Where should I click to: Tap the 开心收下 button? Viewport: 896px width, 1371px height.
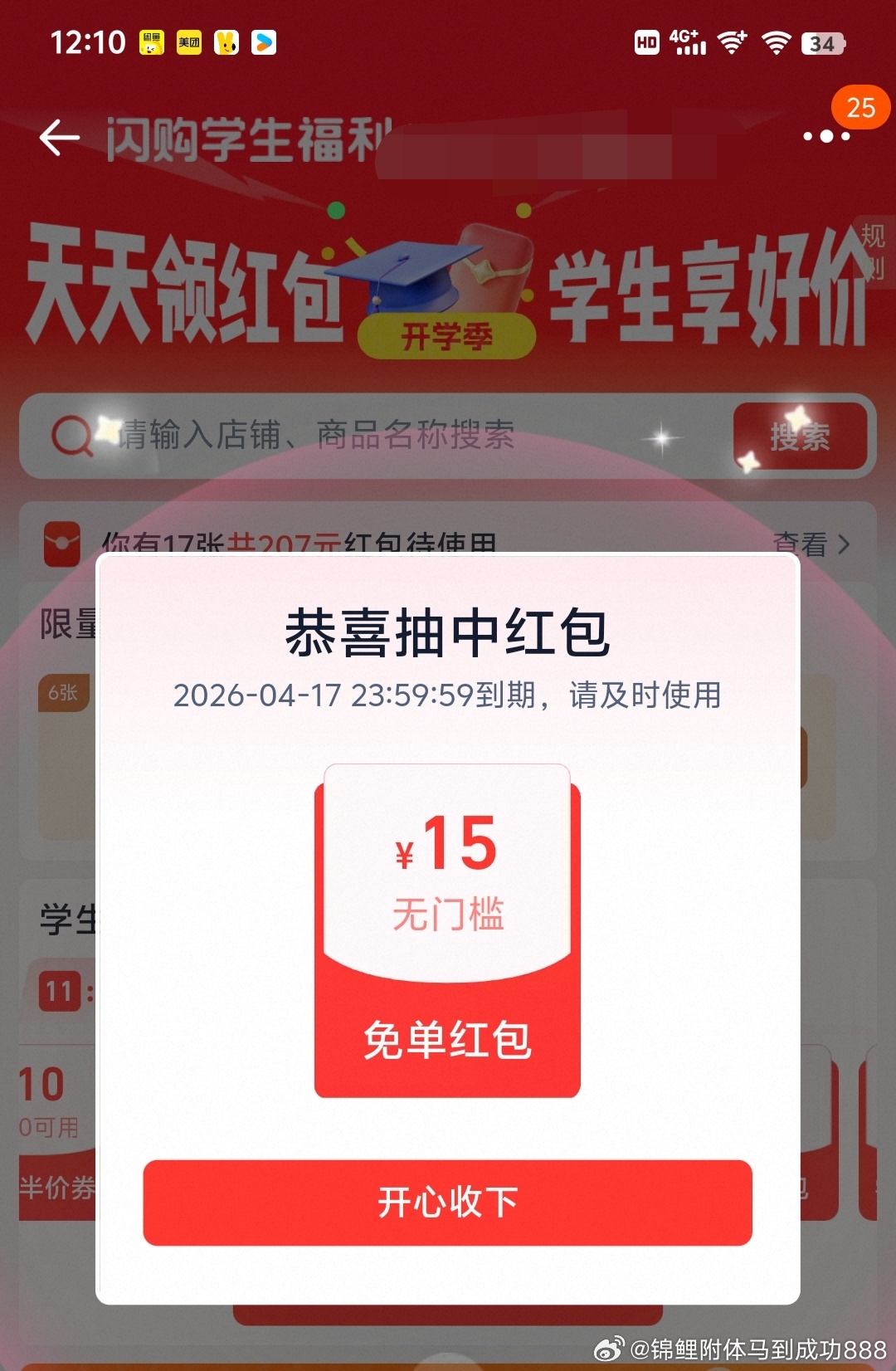(x=447, y=1202)
